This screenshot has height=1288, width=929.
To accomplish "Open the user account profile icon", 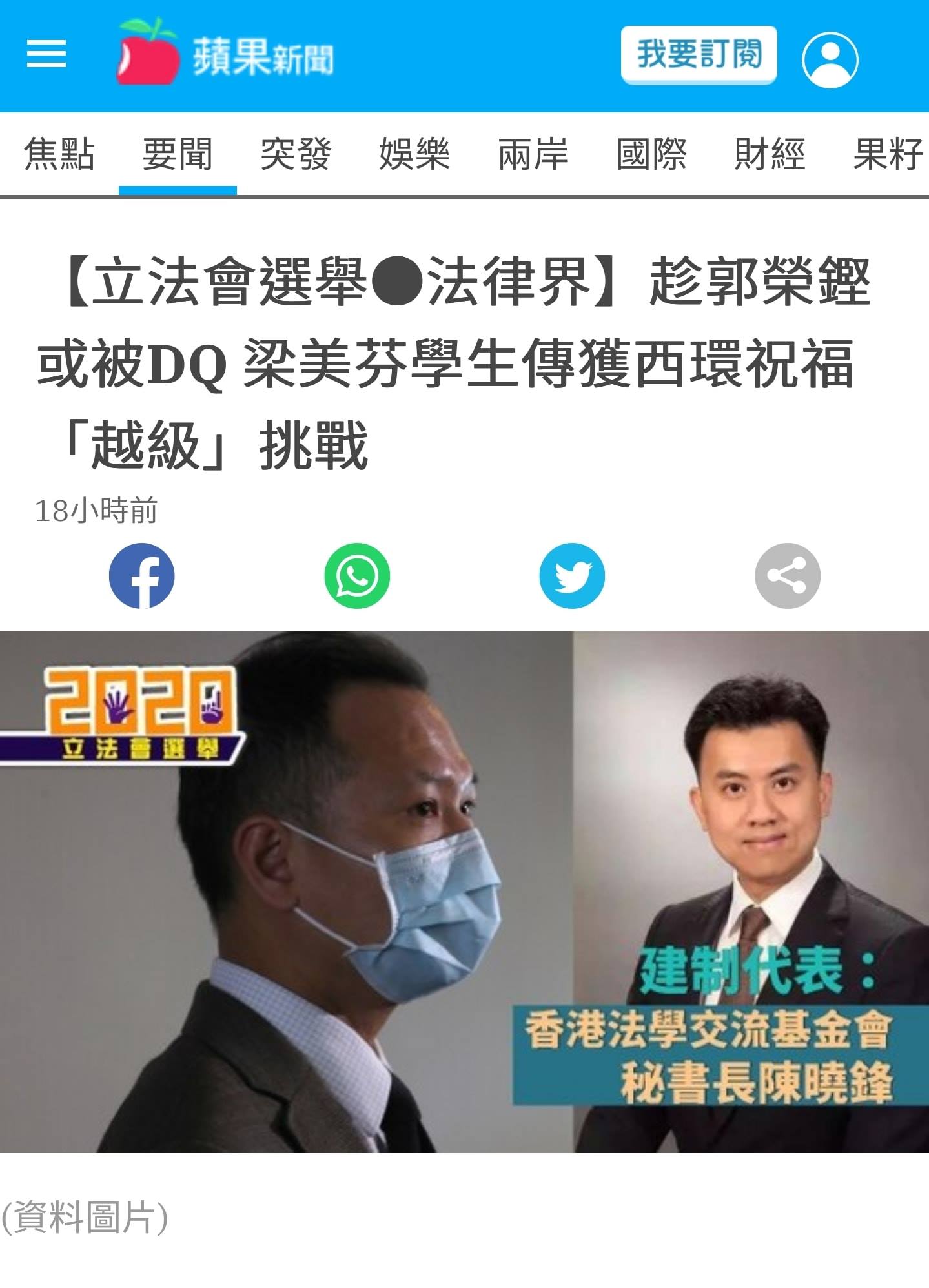I will (830, 59).
